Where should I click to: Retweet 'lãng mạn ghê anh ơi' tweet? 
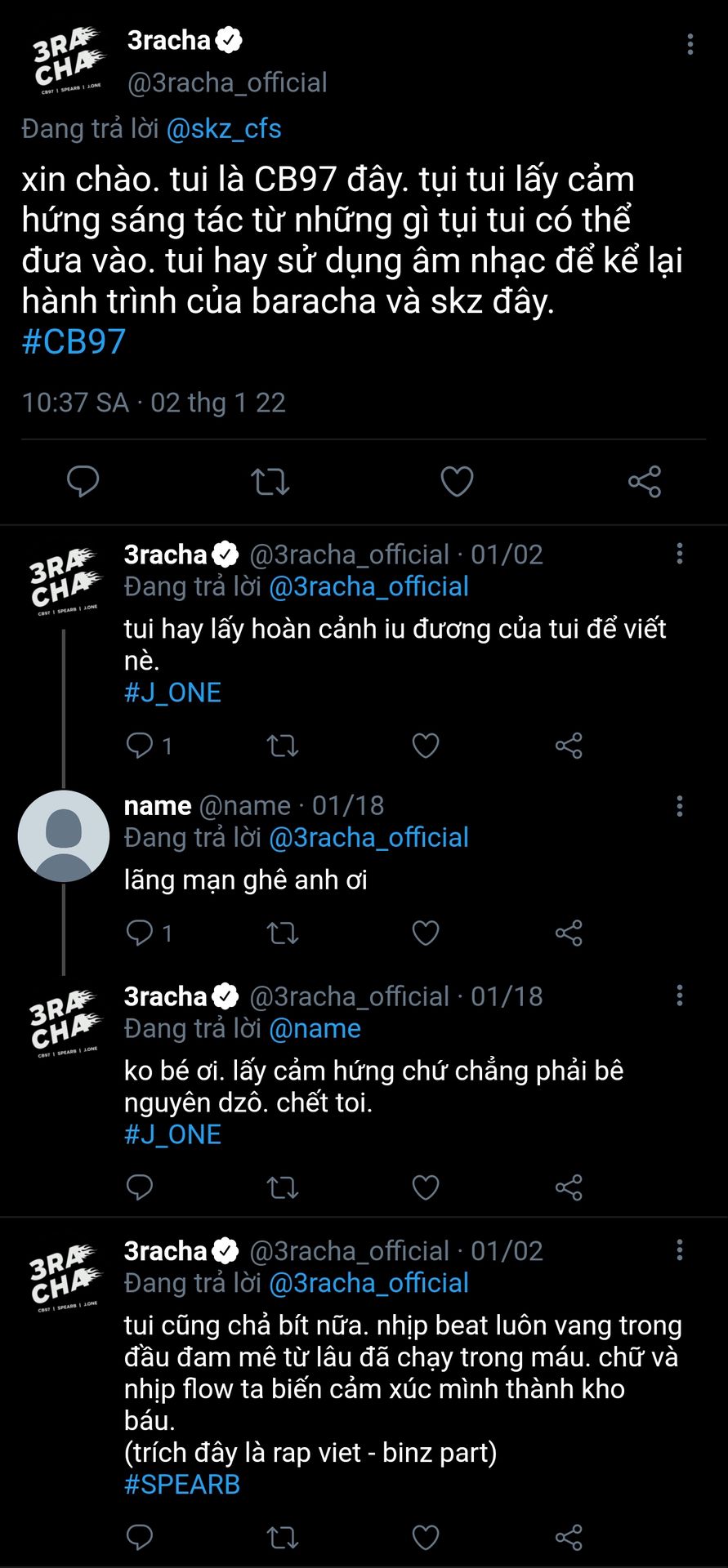point(283,932)
